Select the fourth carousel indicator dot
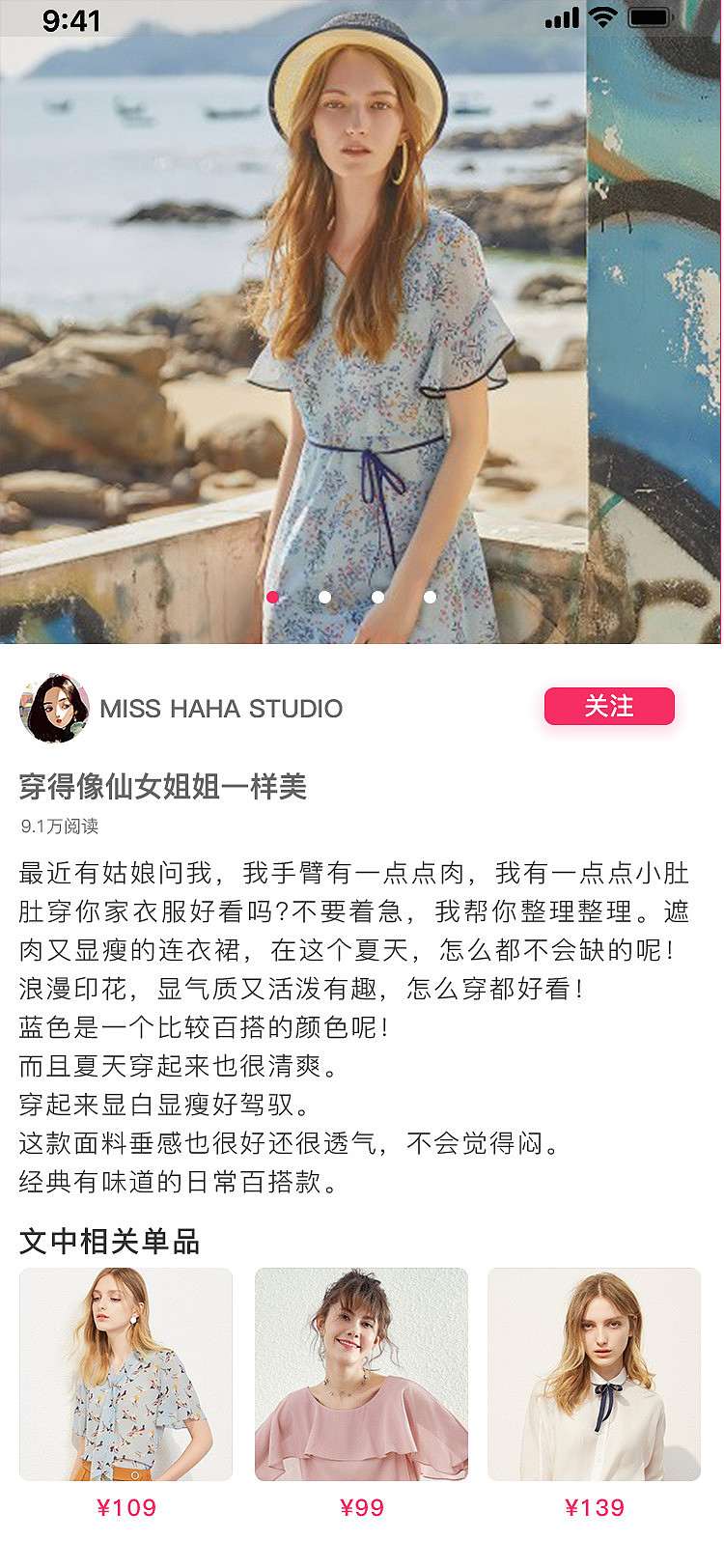Viewport: 724px width, 1568px height. point(430,598)
